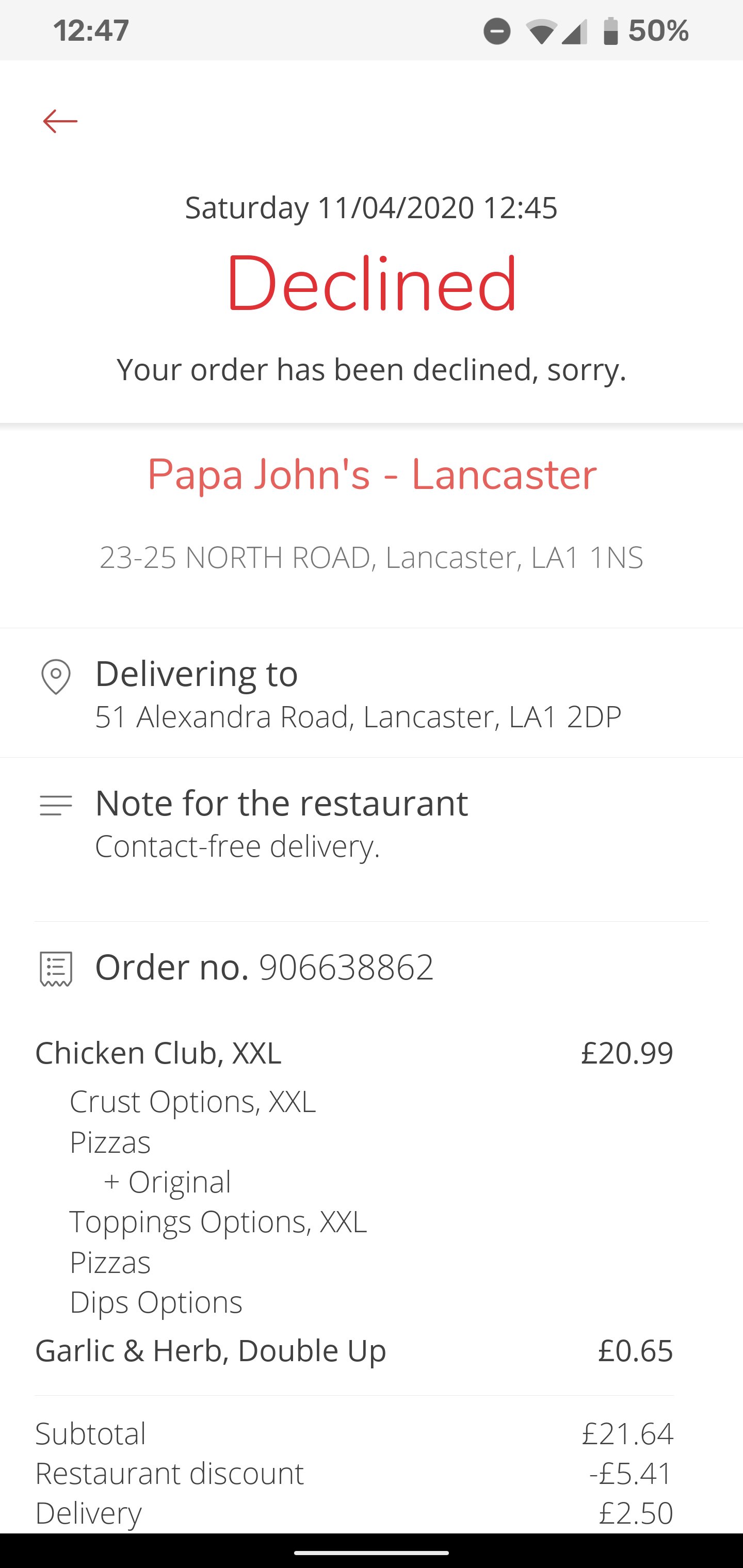Go back using the red arrow
Image resolution: width=743 pixels, height=1568 pixels.
point(60,121)
